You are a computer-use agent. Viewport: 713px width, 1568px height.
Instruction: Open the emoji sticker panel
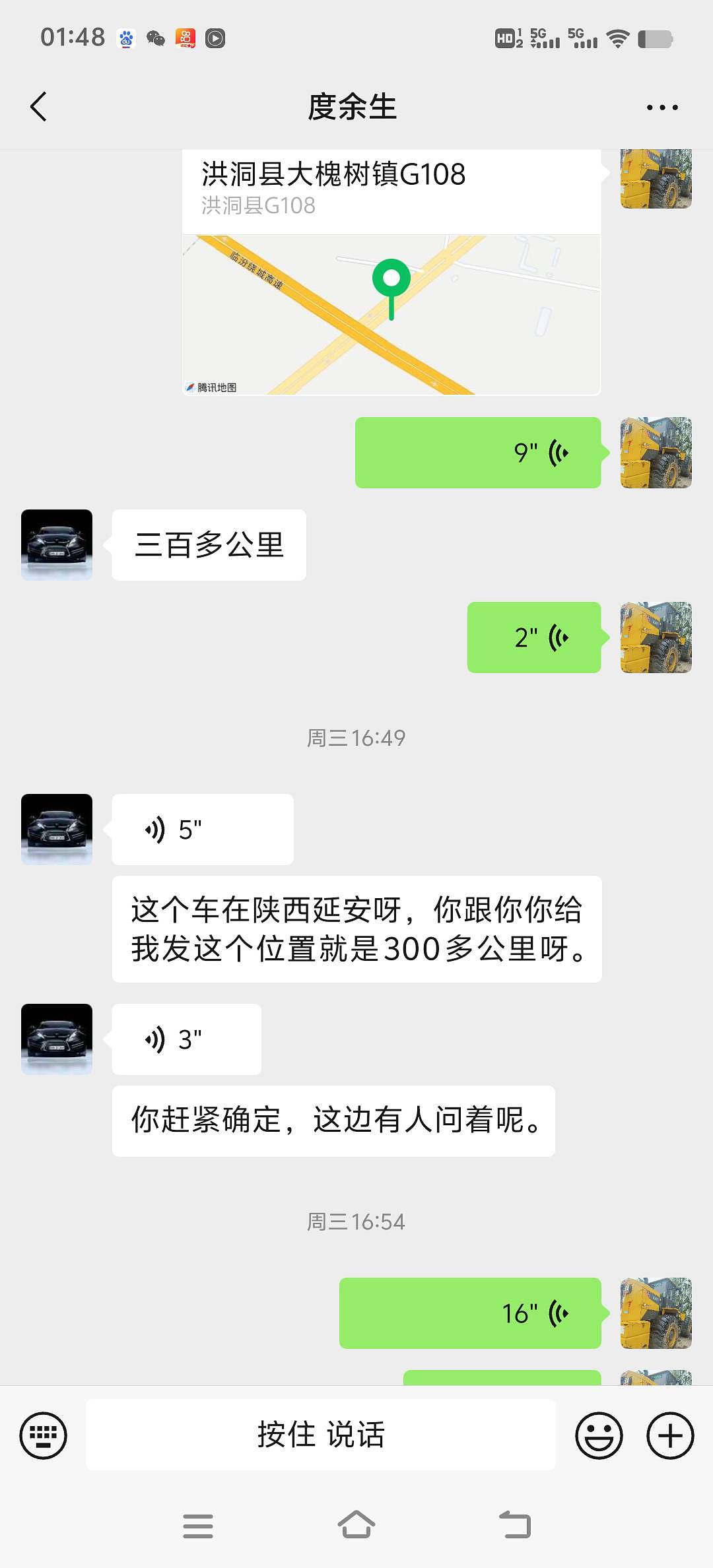pos(598,1435)
